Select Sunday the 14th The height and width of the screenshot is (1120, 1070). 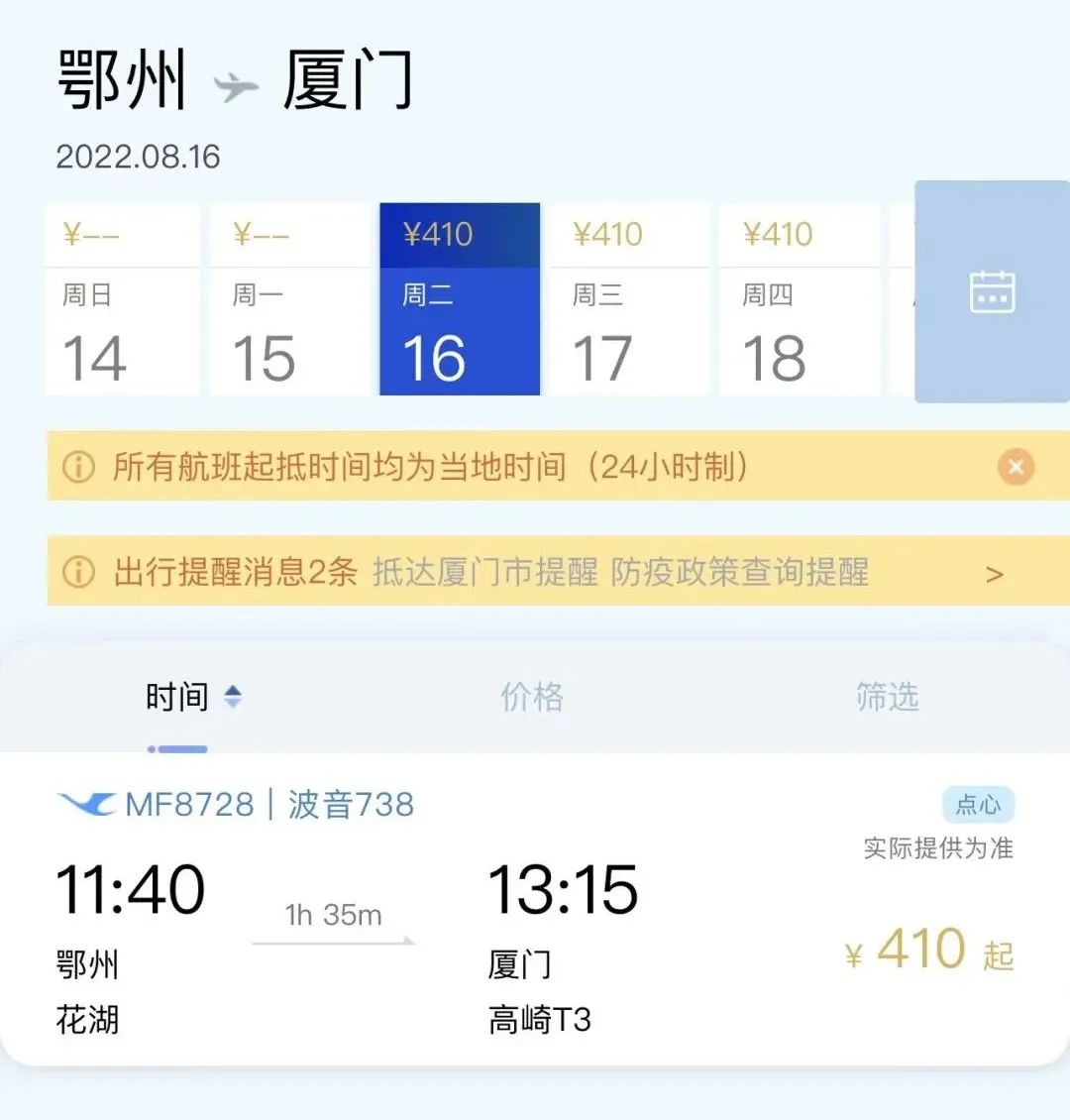point(123,299)
